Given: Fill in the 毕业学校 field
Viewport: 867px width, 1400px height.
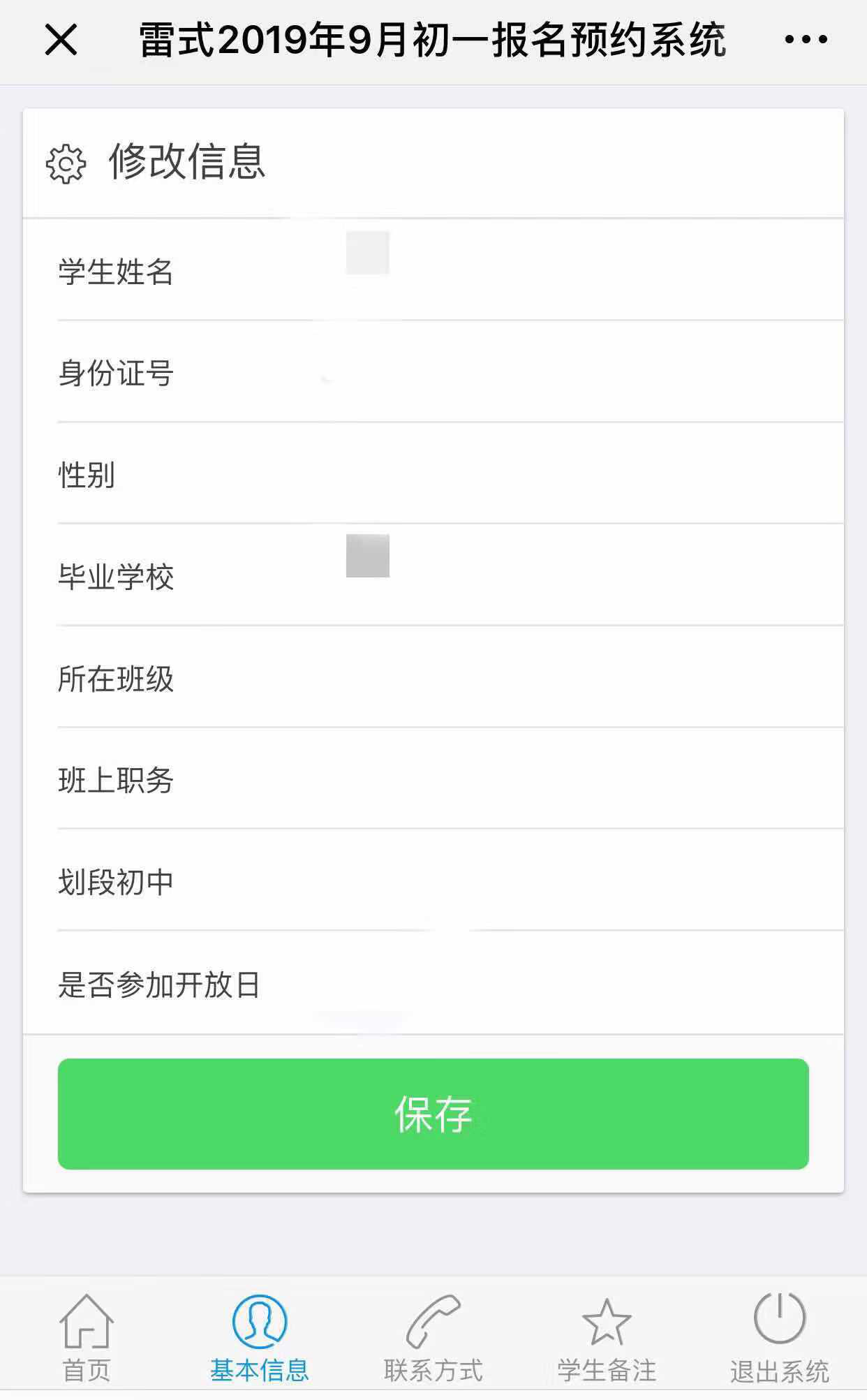Looking at the screenshot, I should tap(558, 576).
